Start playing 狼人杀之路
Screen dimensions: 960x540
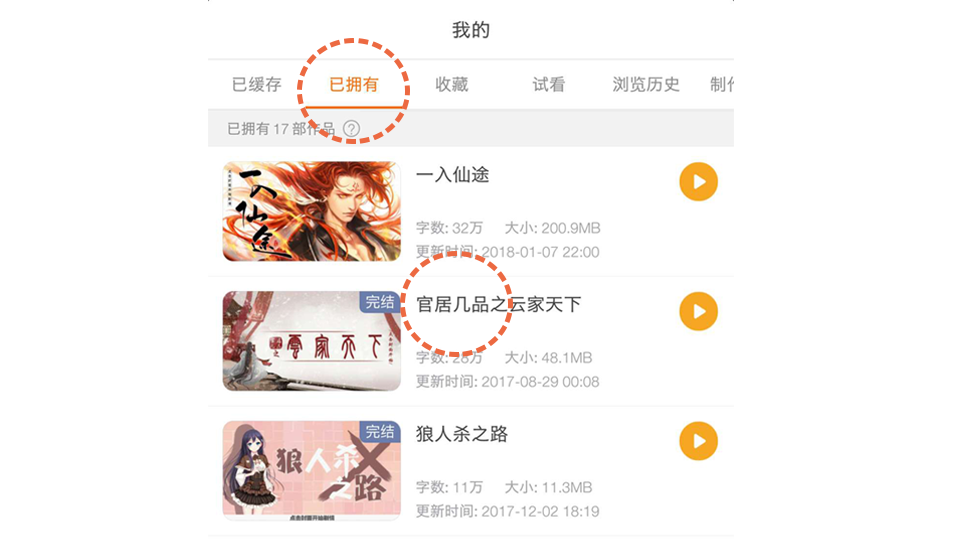tap(698, 441)
